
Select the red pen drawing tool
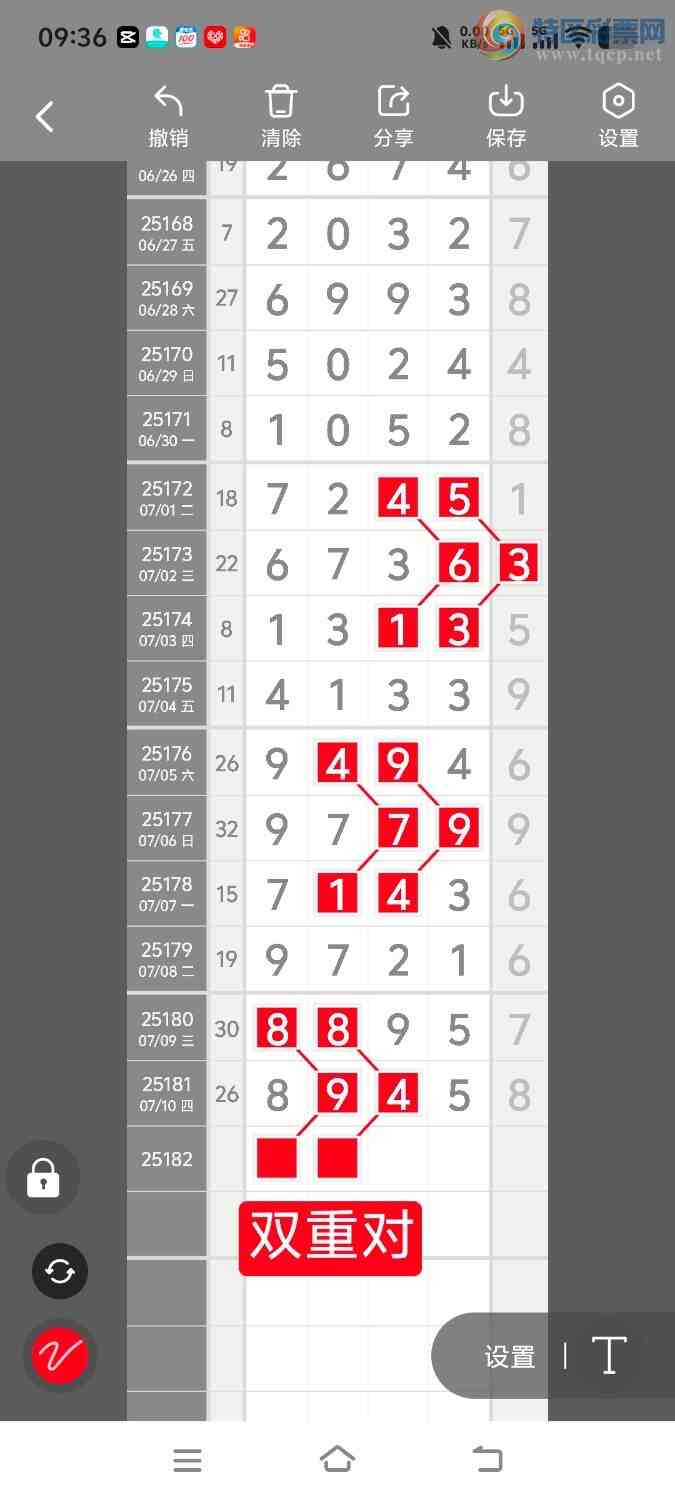click(x=60, y=1356)
